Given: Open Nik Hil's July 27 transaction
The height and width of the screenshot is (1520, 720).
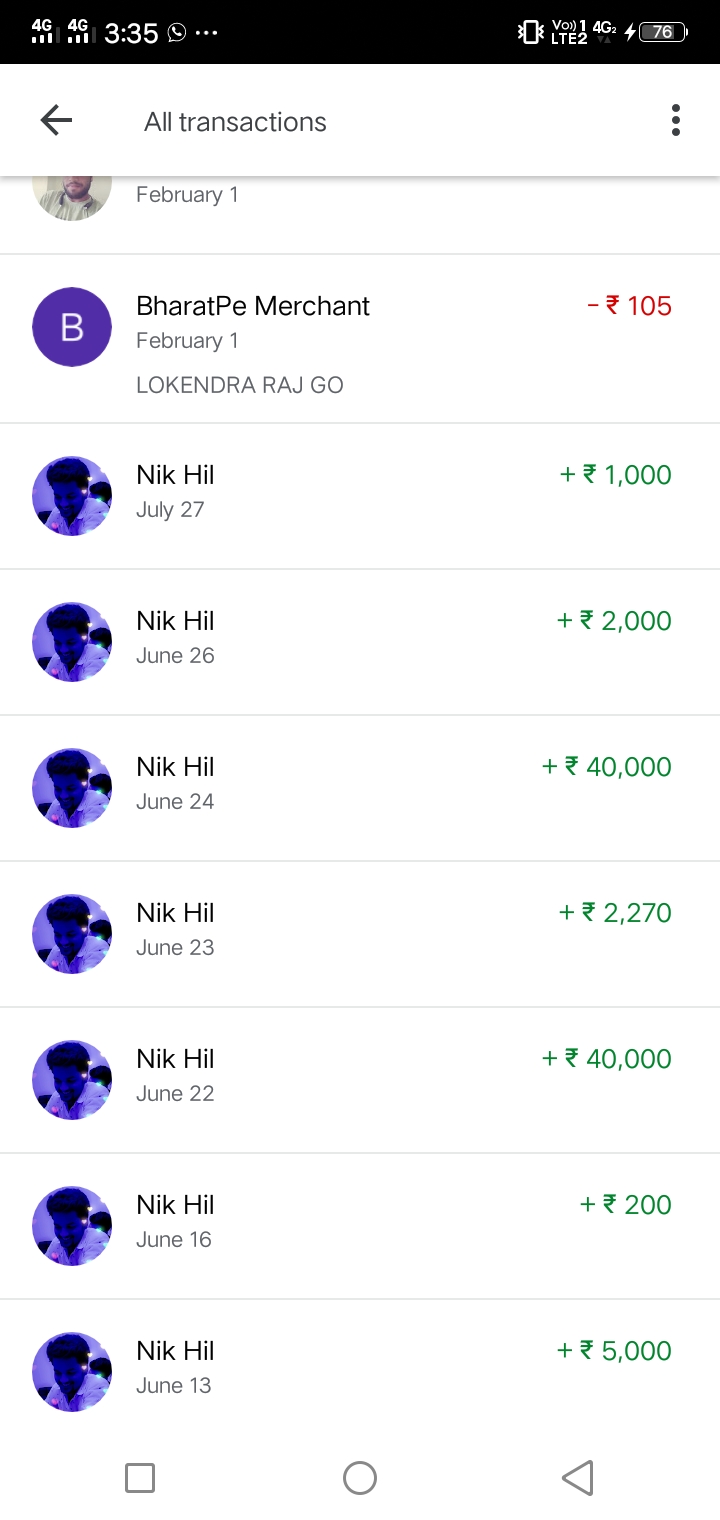Looking at the screenshot, I should click(x=360, y=497).
